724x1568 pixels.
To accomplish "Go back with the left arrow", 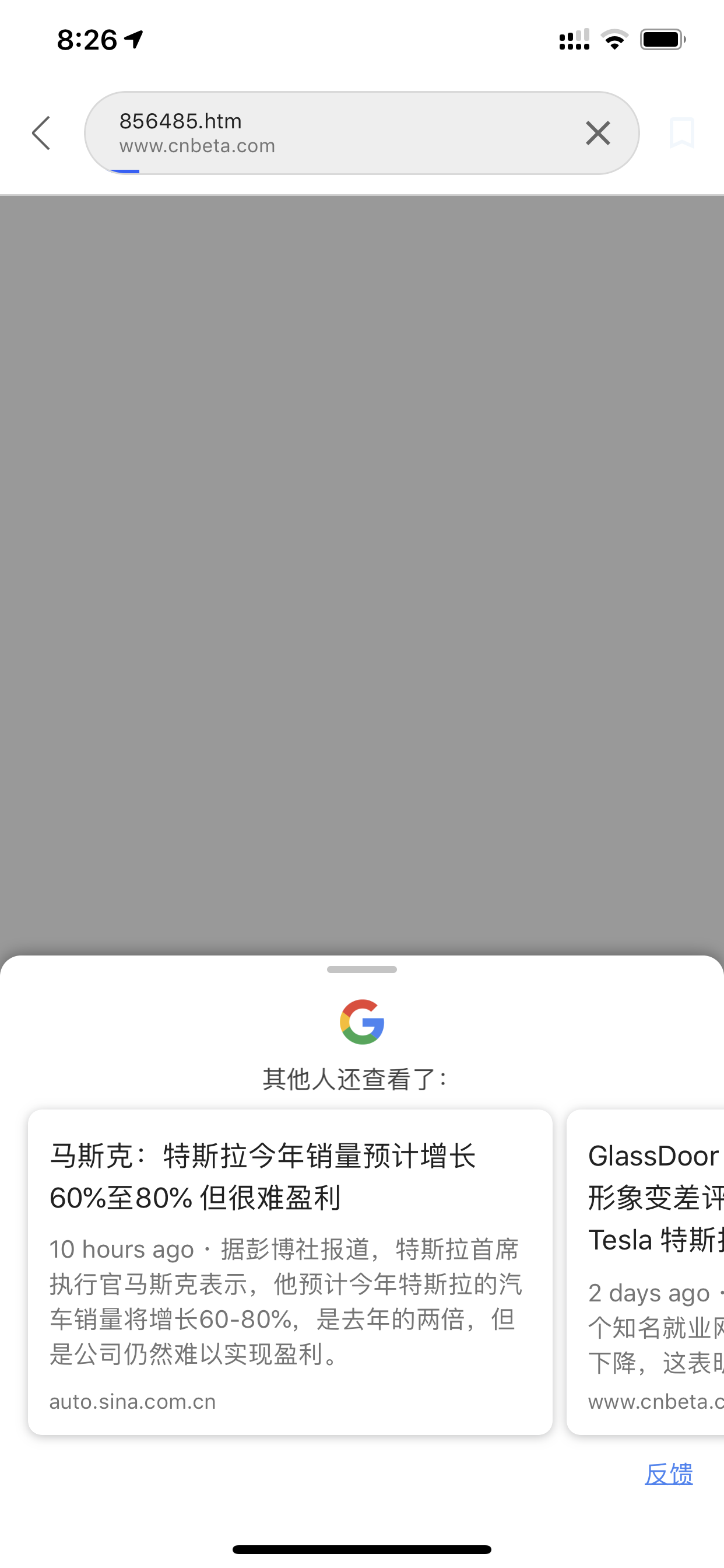I will click(x=41, y=132).
